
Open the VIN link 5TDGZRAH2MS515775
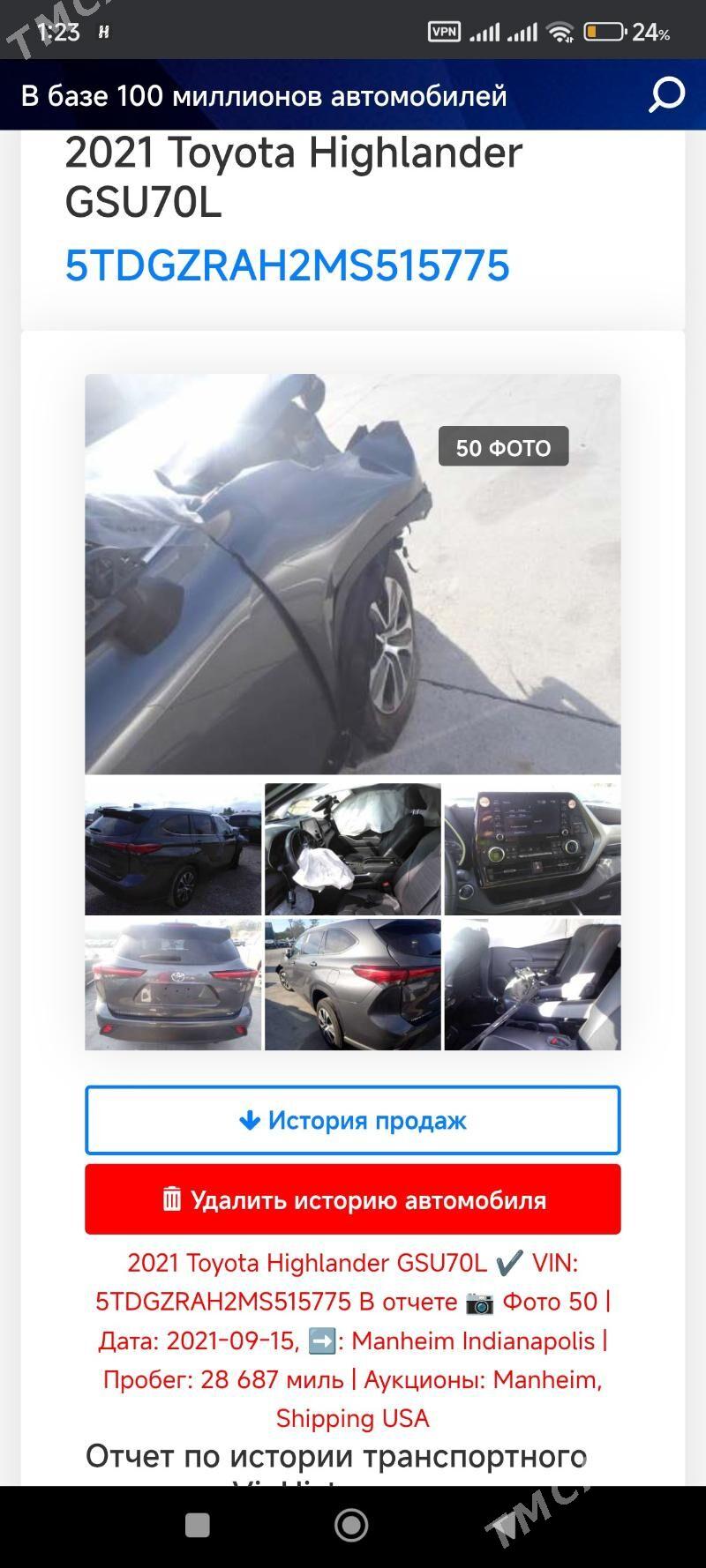tap(288, 267)
